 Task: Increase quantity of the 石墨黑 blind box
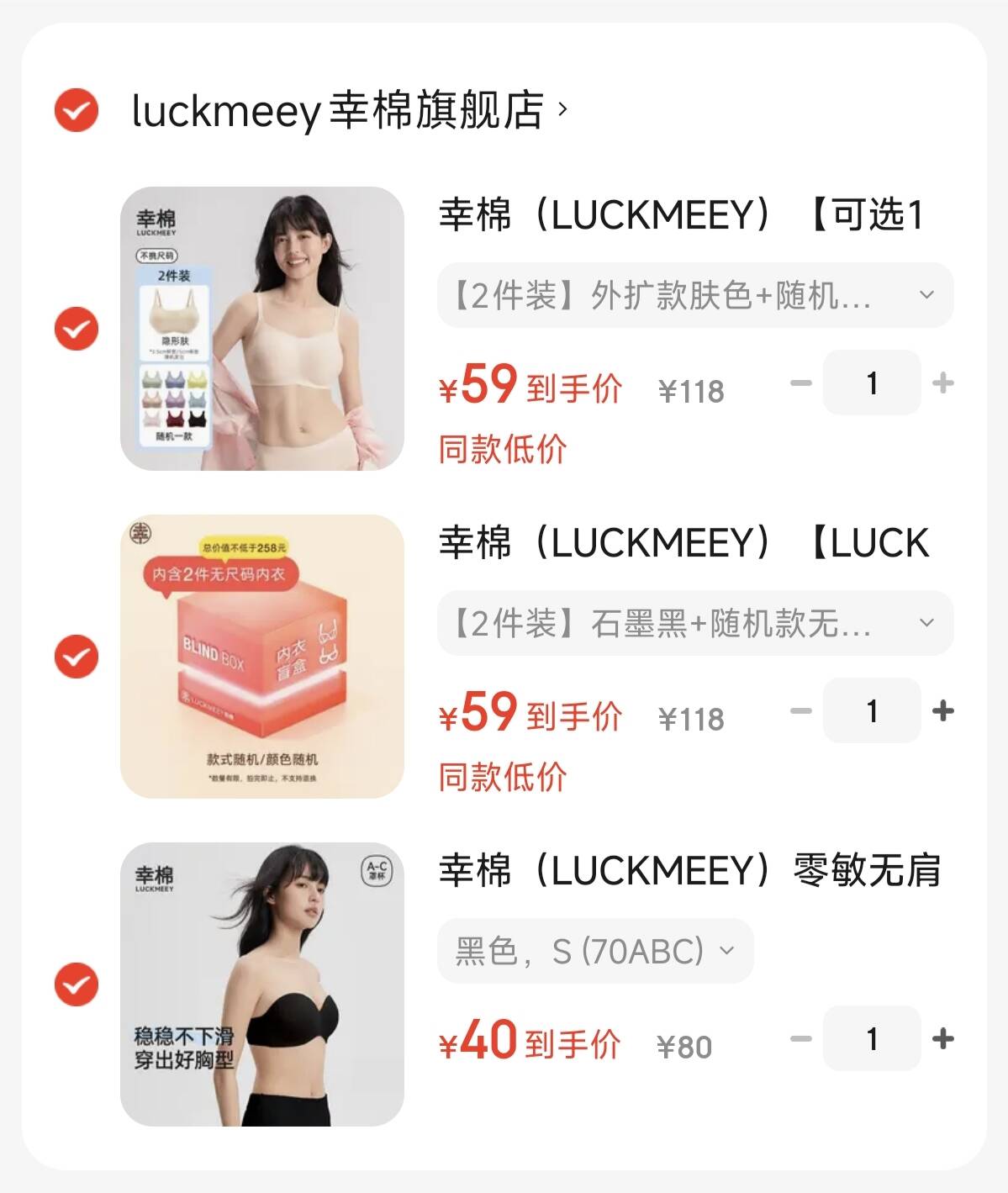coord(943,711)
